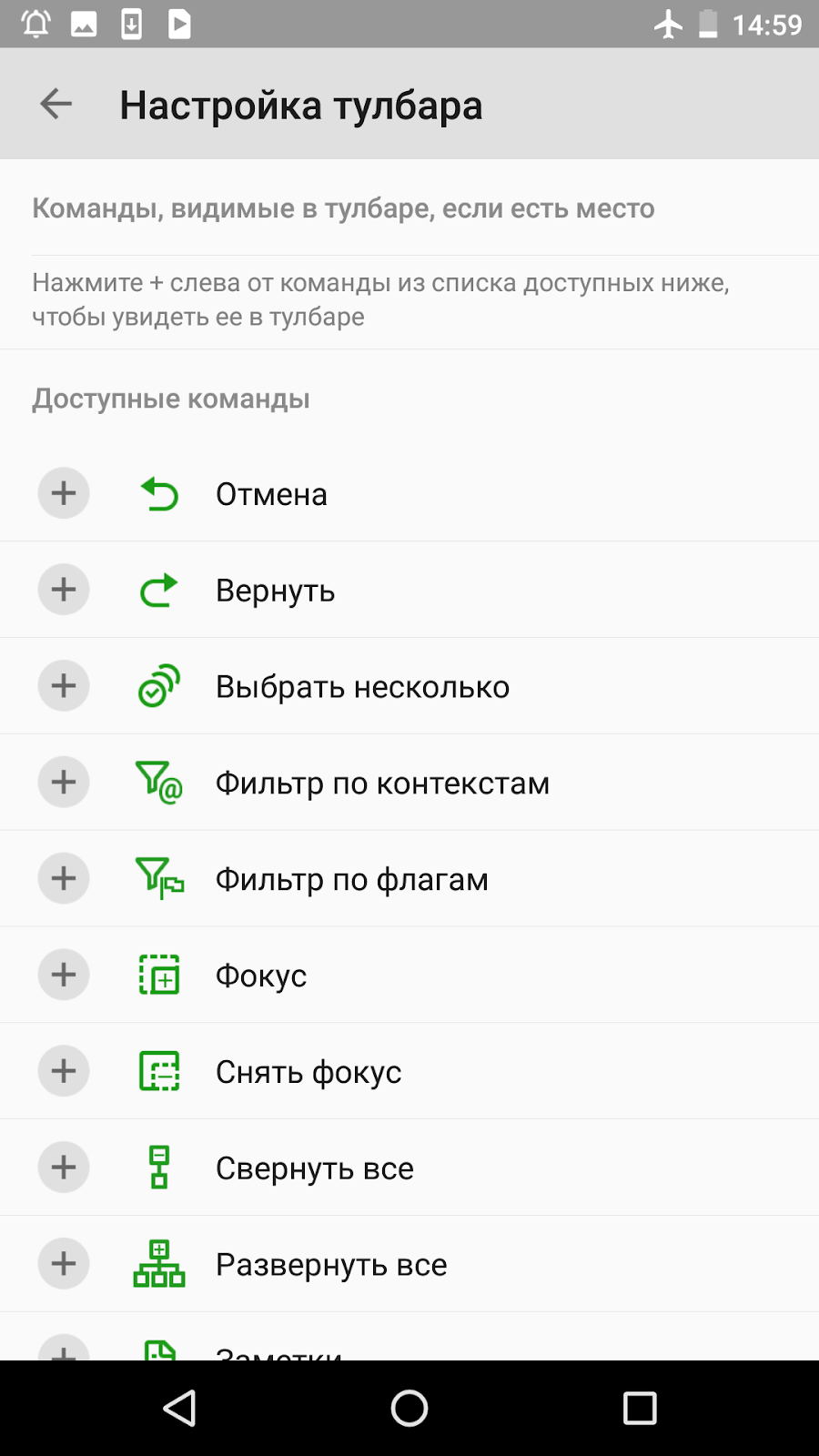The image size is (819, 1456).
Task: Add Свернуть все to the toolbar
Action: (64, 1168)
